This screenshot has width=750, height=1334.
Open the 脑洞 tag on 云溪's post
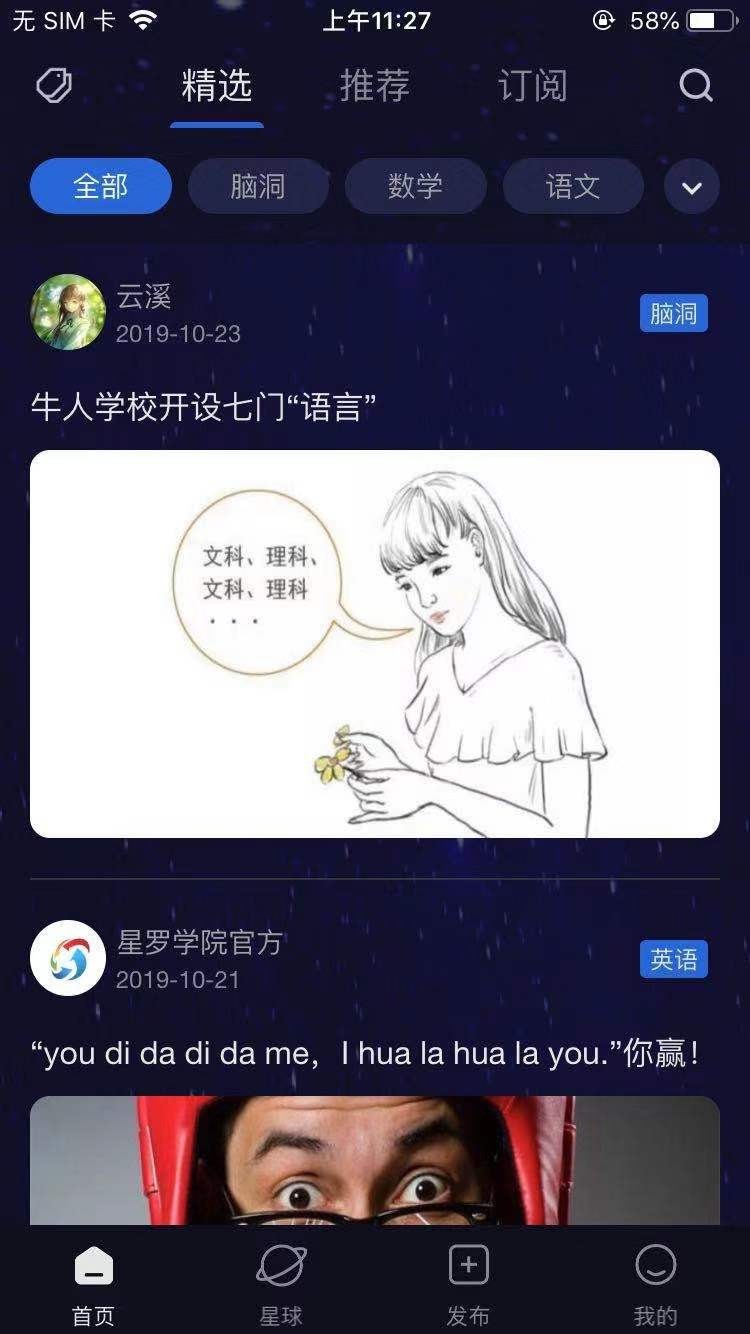674,311
